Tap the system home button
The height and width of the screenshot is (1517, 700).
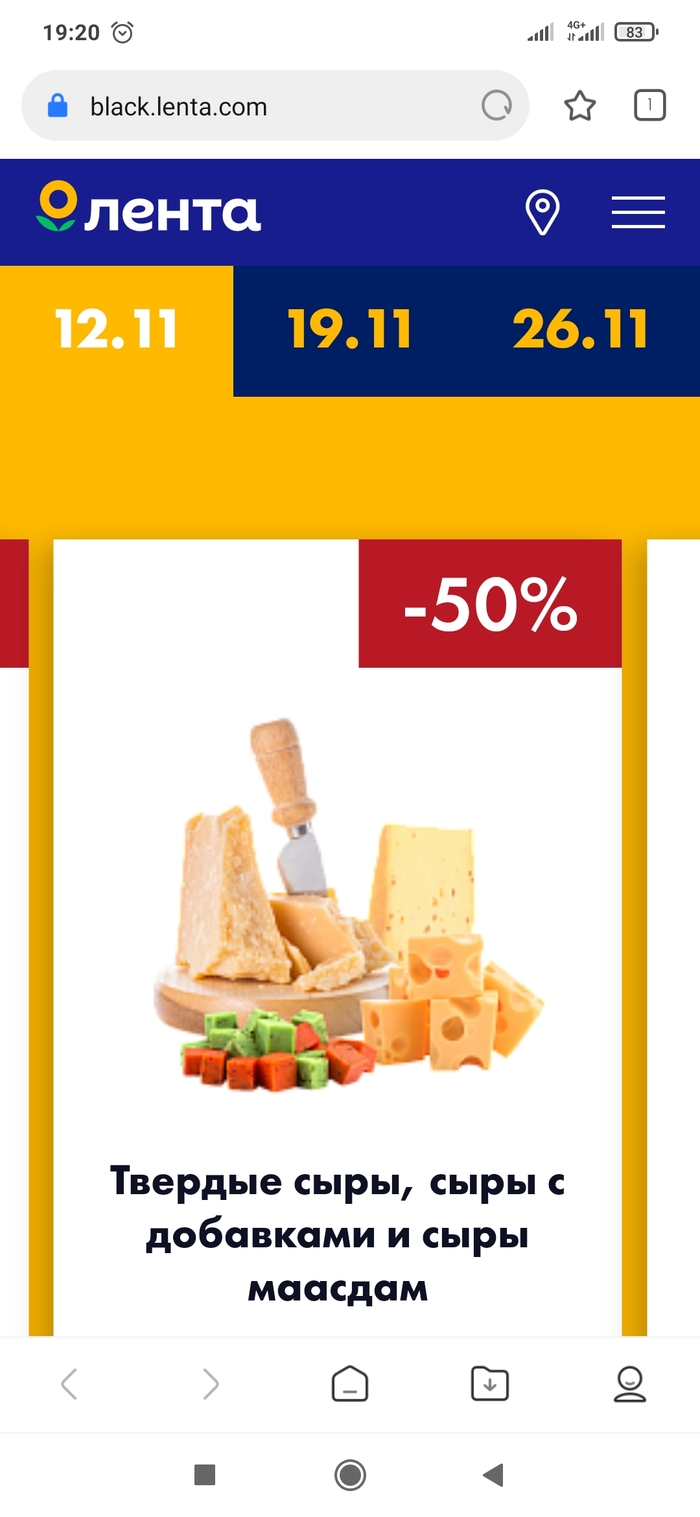point(350,1474)
